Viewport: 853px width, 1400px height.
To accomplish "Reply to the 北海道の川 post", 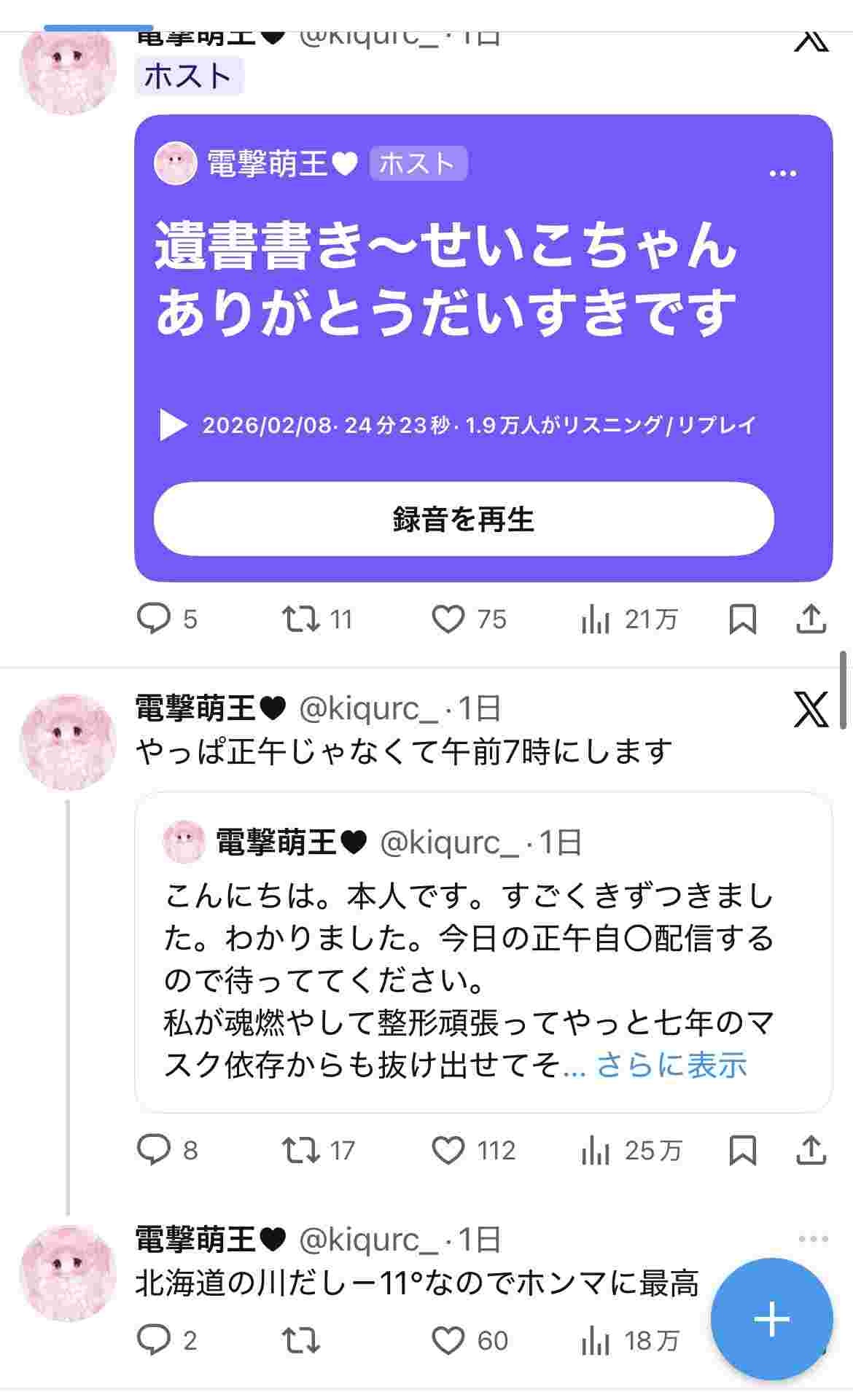I will [x=154, y=1340].
